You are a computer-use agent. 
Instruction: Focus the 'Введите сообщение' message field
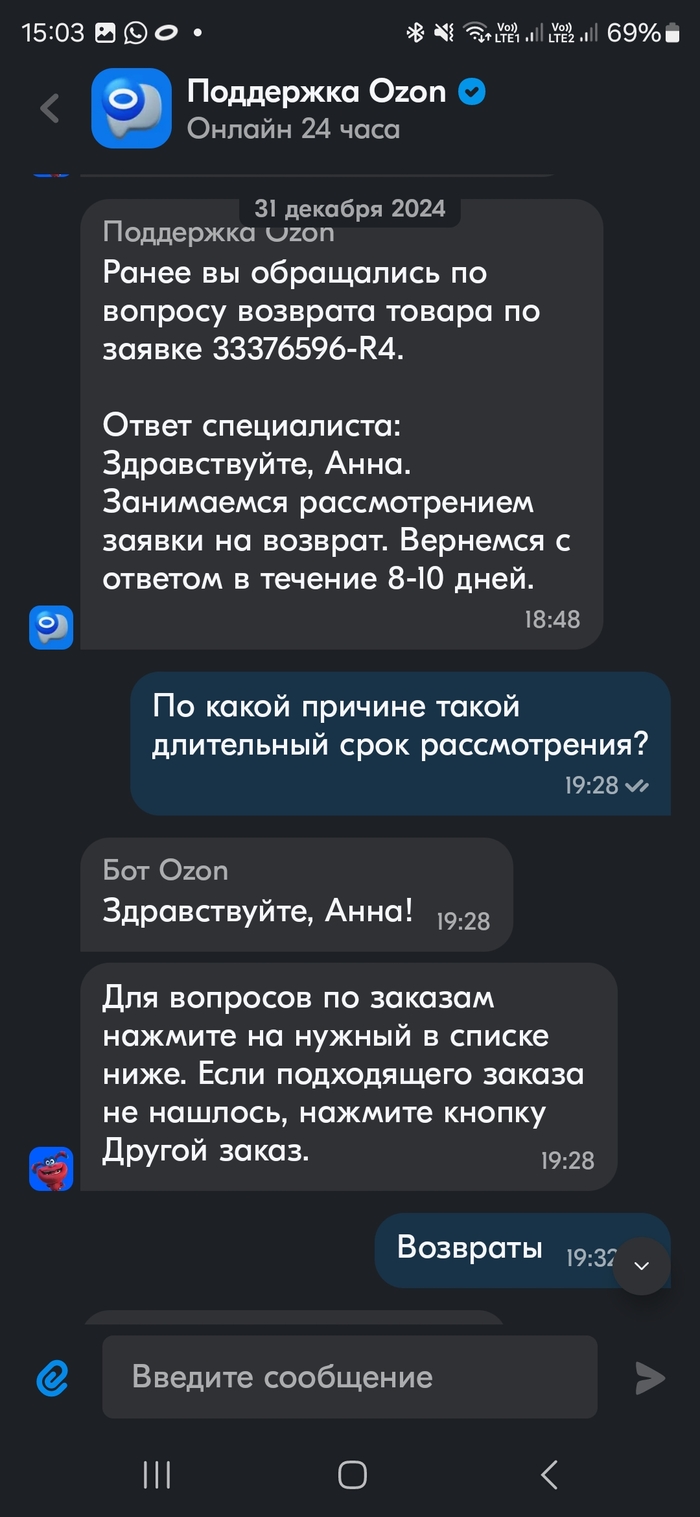(349, 1377)
